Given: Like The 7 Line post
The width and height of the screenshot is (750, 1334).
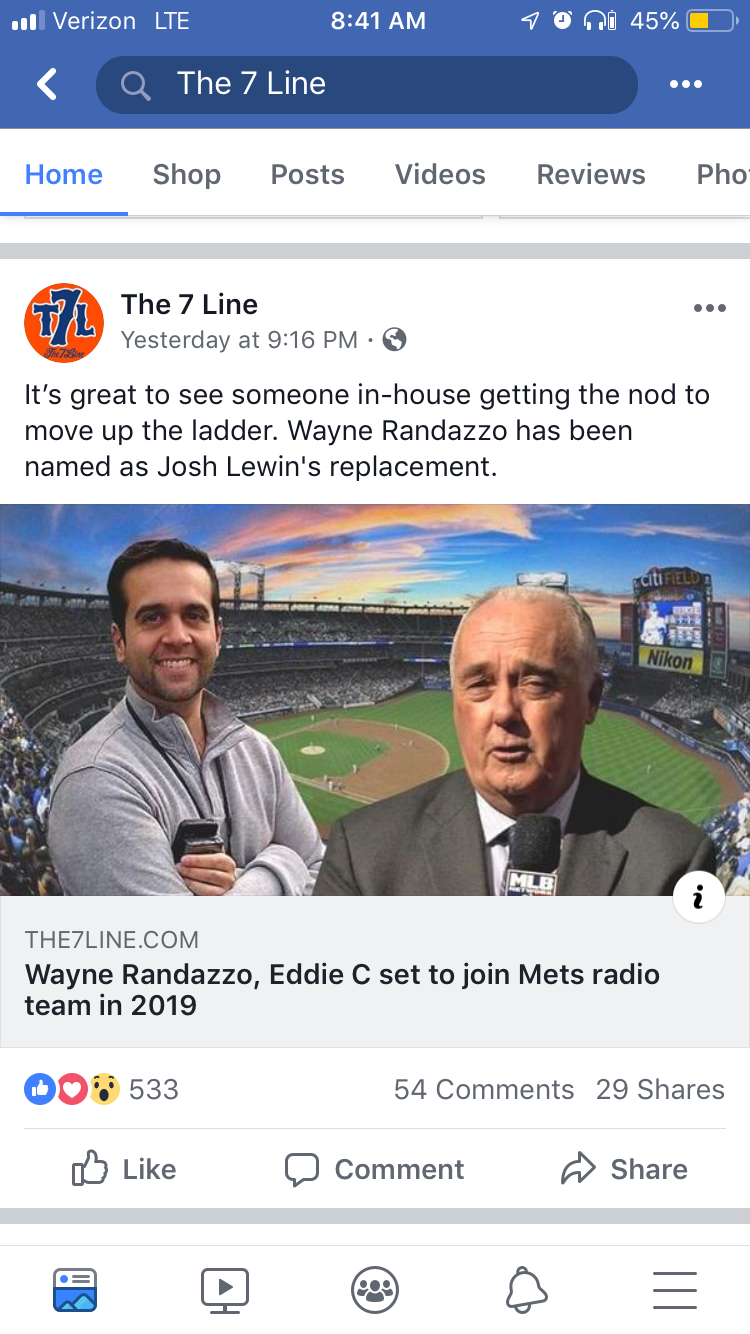Looking at the screenshot, I should click(x=125, y=1169).
